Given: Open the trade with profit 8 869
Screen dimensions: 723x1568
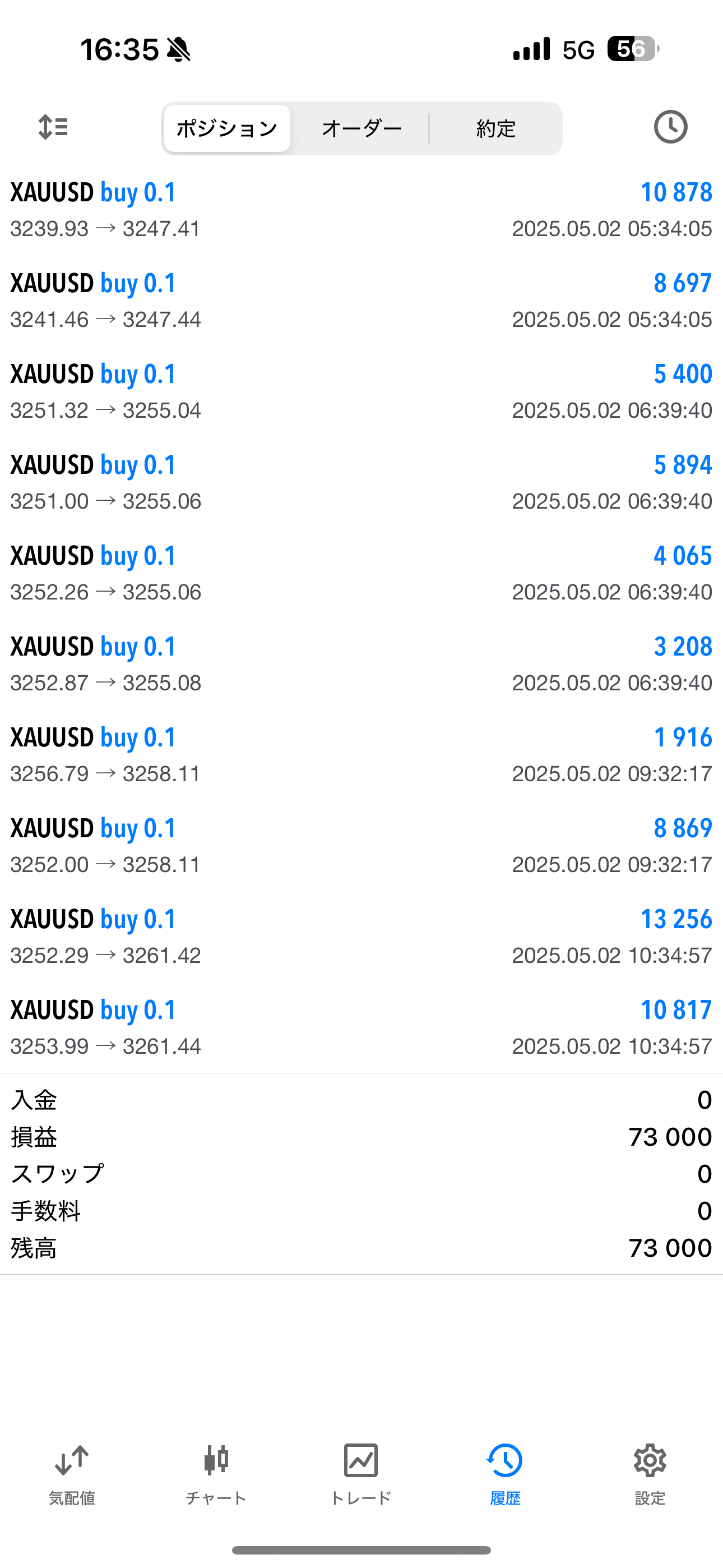Looking at the screenshot, I should tap(361, 846).
